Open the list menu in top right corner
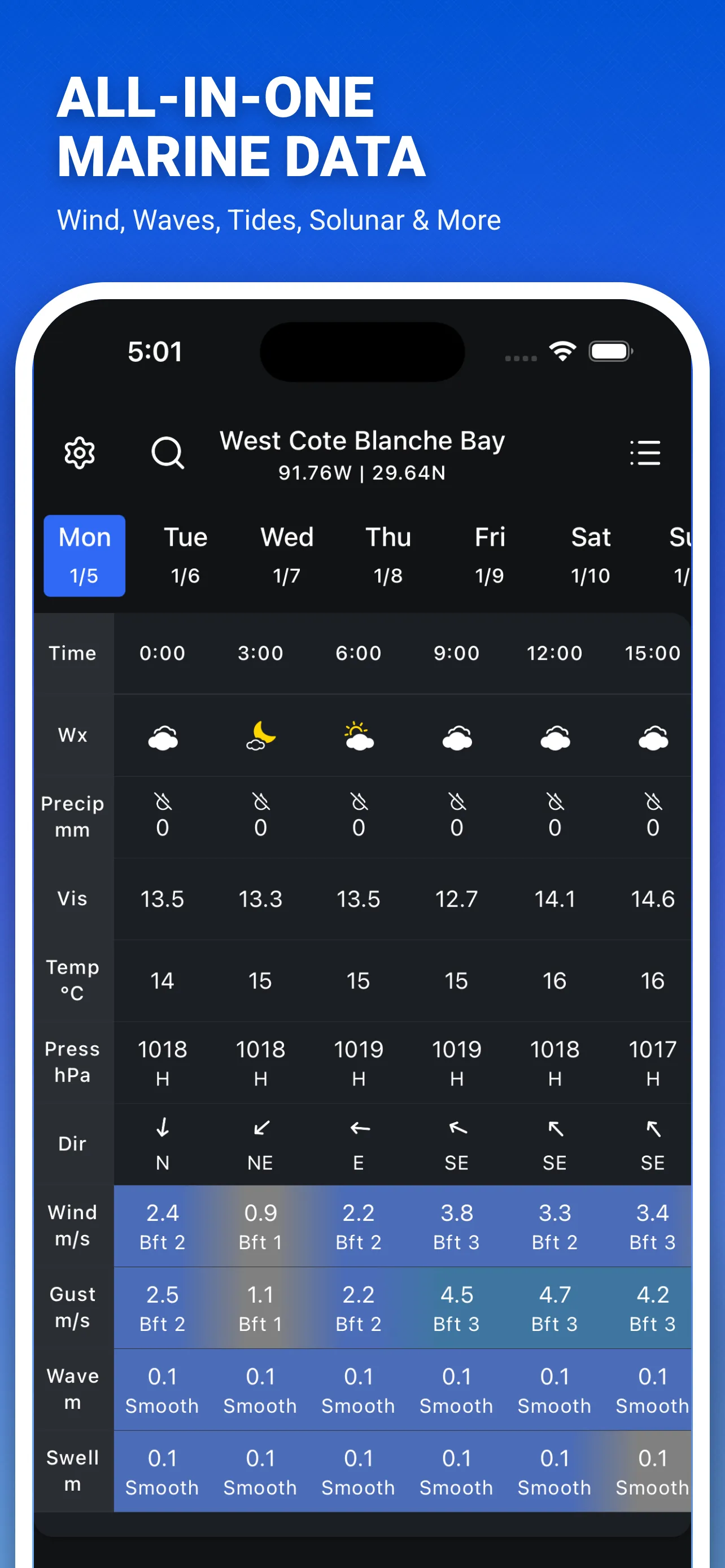Viewport: 725px width, 1568px height. (645, 452)
